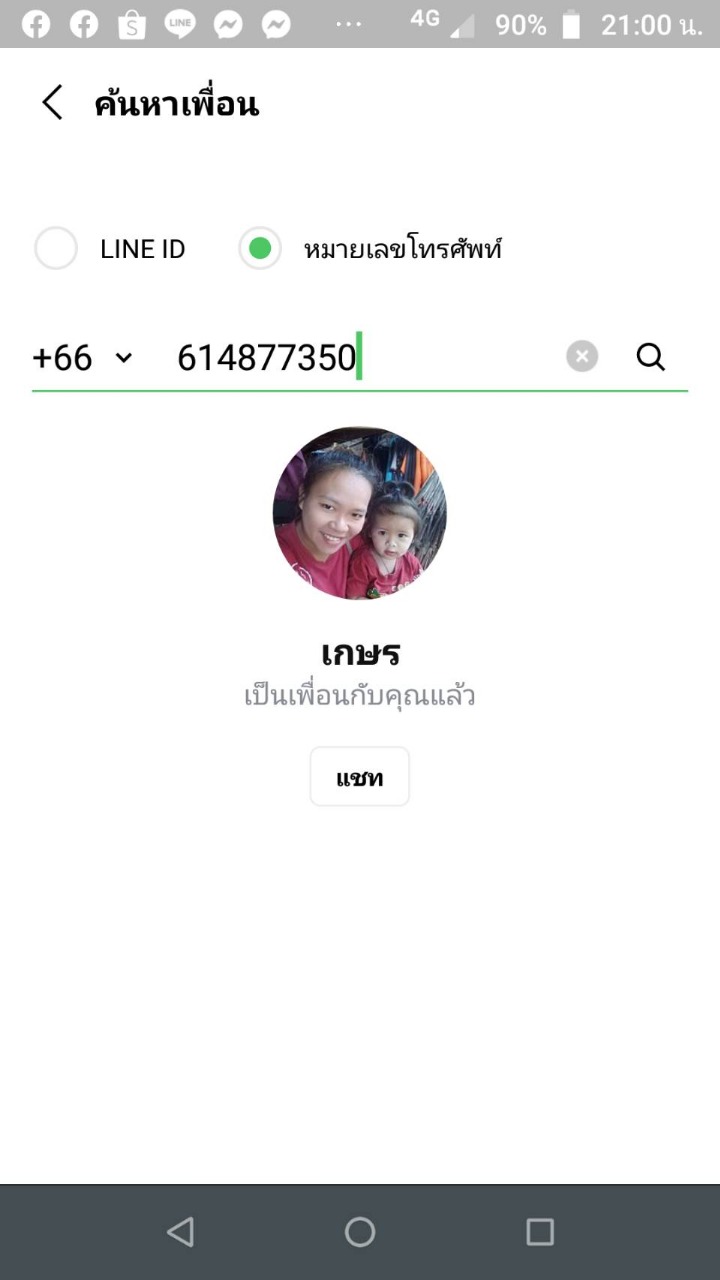Tap the magnifier icon to search the number
The image size is (720, 1280).
click(651, 357)
